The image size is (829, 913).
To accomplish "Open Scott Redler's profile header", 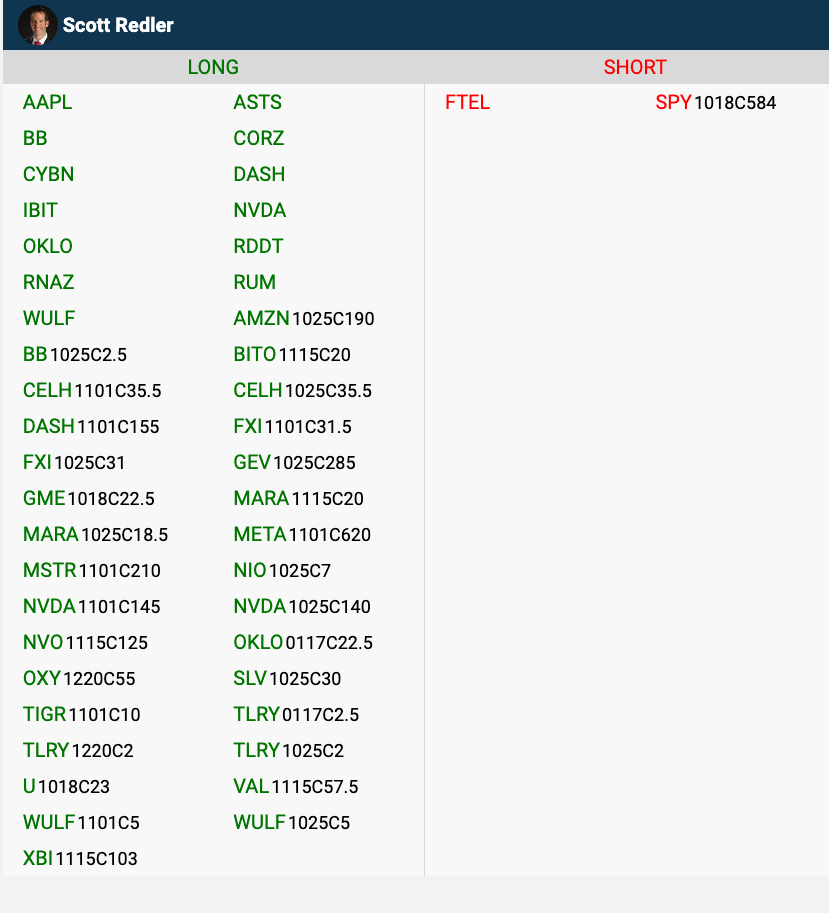I will coord(118,25).
